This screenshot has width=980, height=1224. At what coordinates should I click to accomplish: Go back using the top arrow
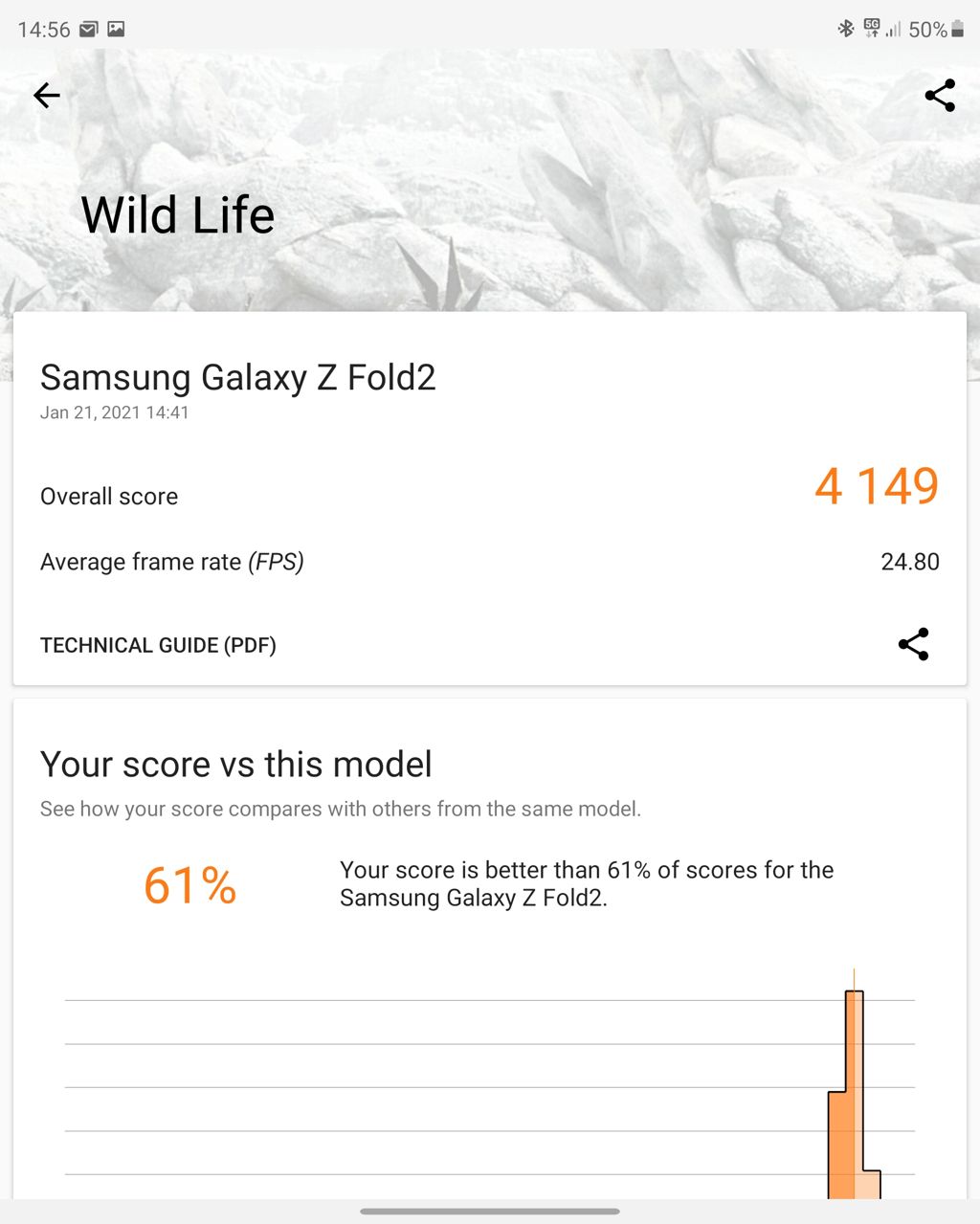pos(46,95)
